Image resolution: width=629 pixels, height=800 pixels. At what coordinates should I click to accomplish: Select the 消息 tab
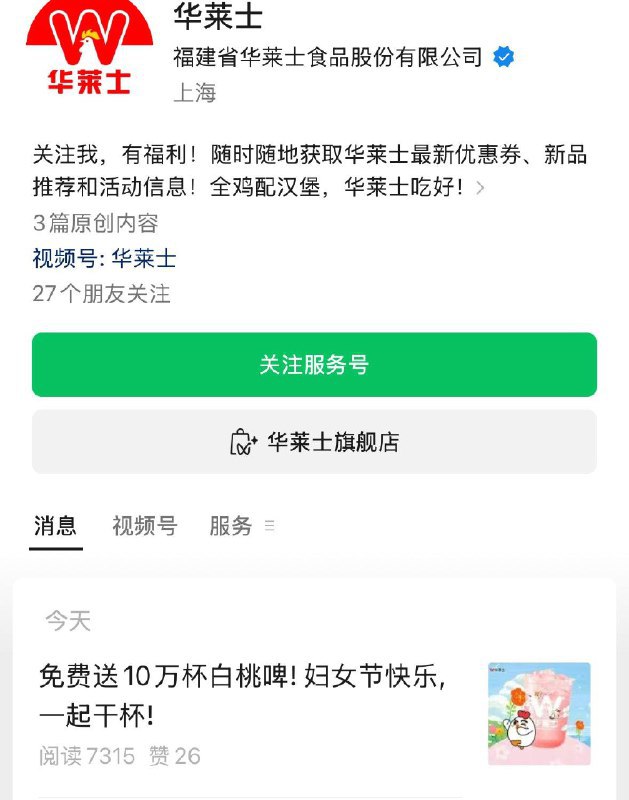[x=55, y=526]
